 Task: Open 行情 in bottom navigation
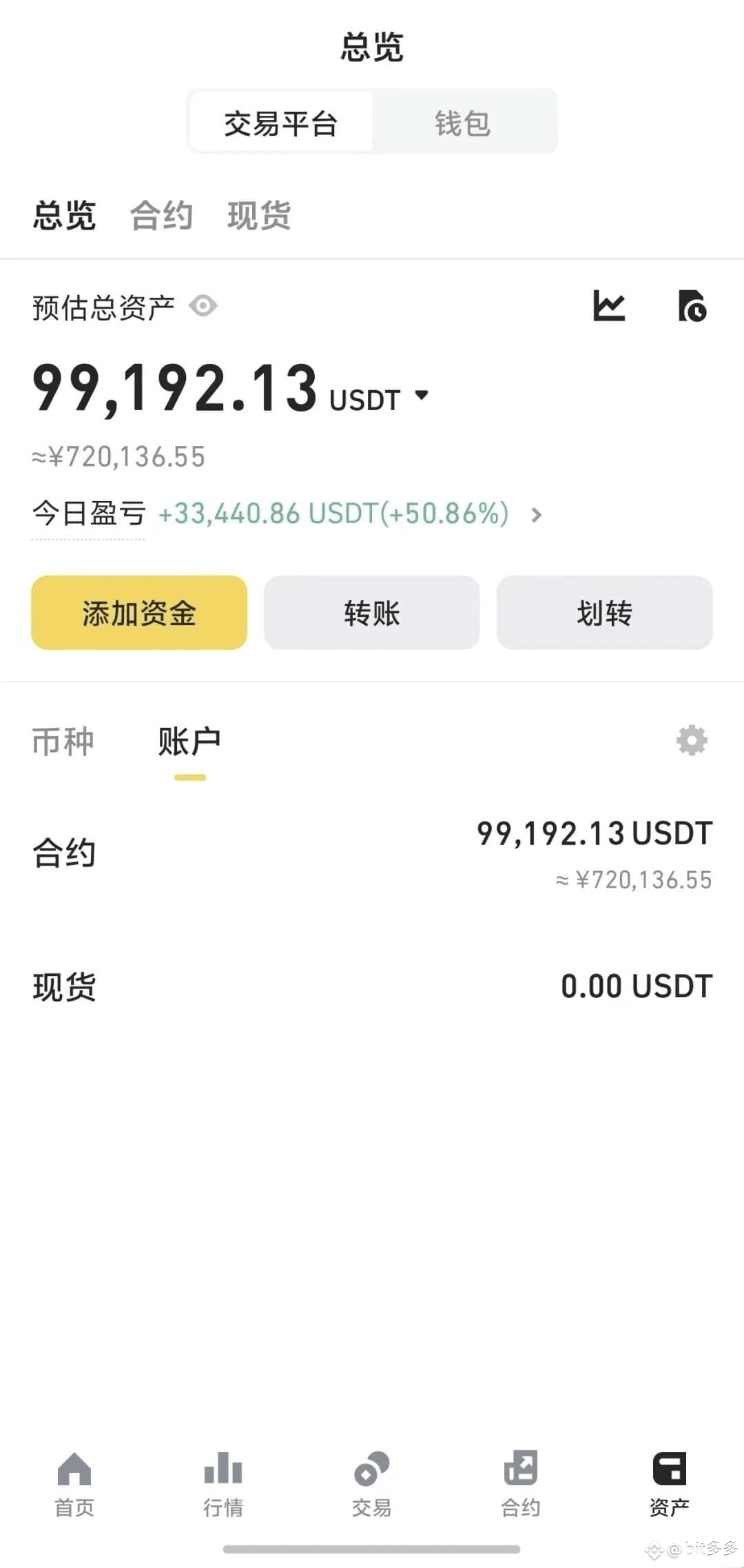point(223,1485)
